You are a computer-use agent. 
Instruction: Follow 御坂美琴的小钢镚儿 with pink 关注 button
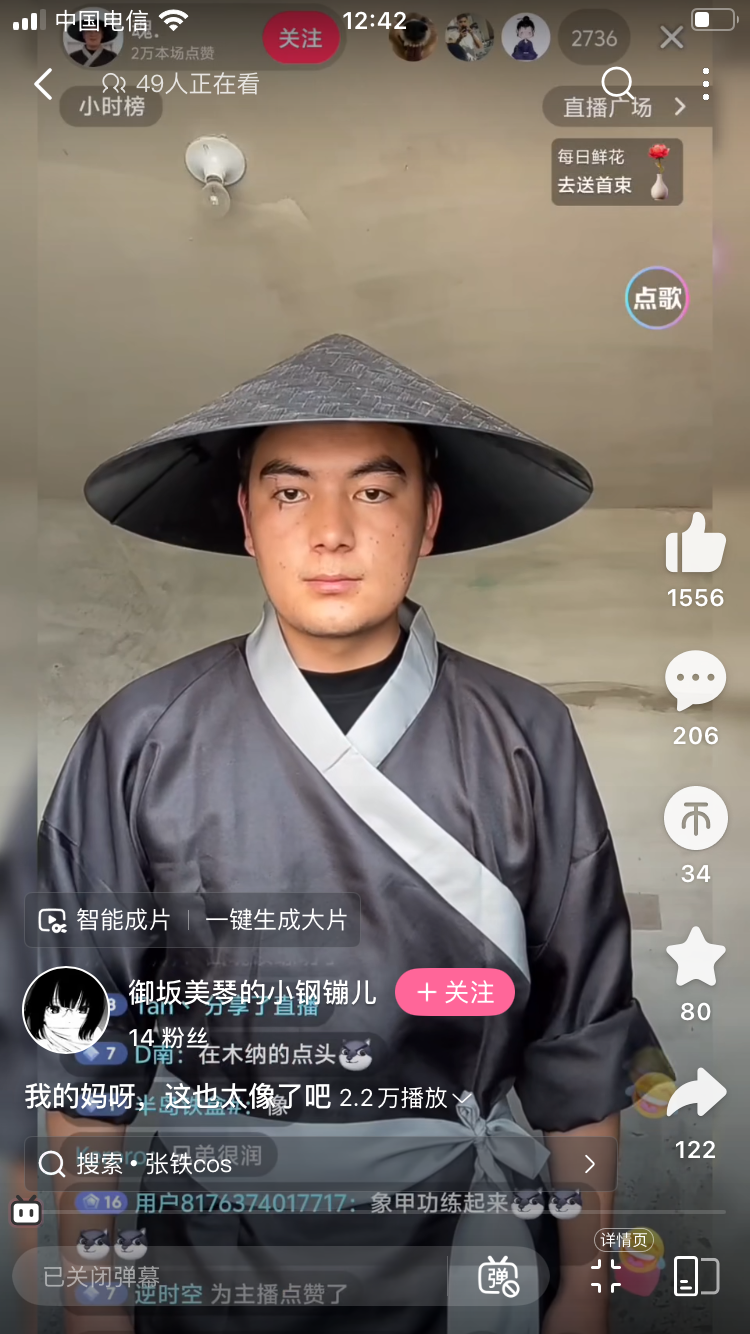pyautogui.click(x=455, y=992)
